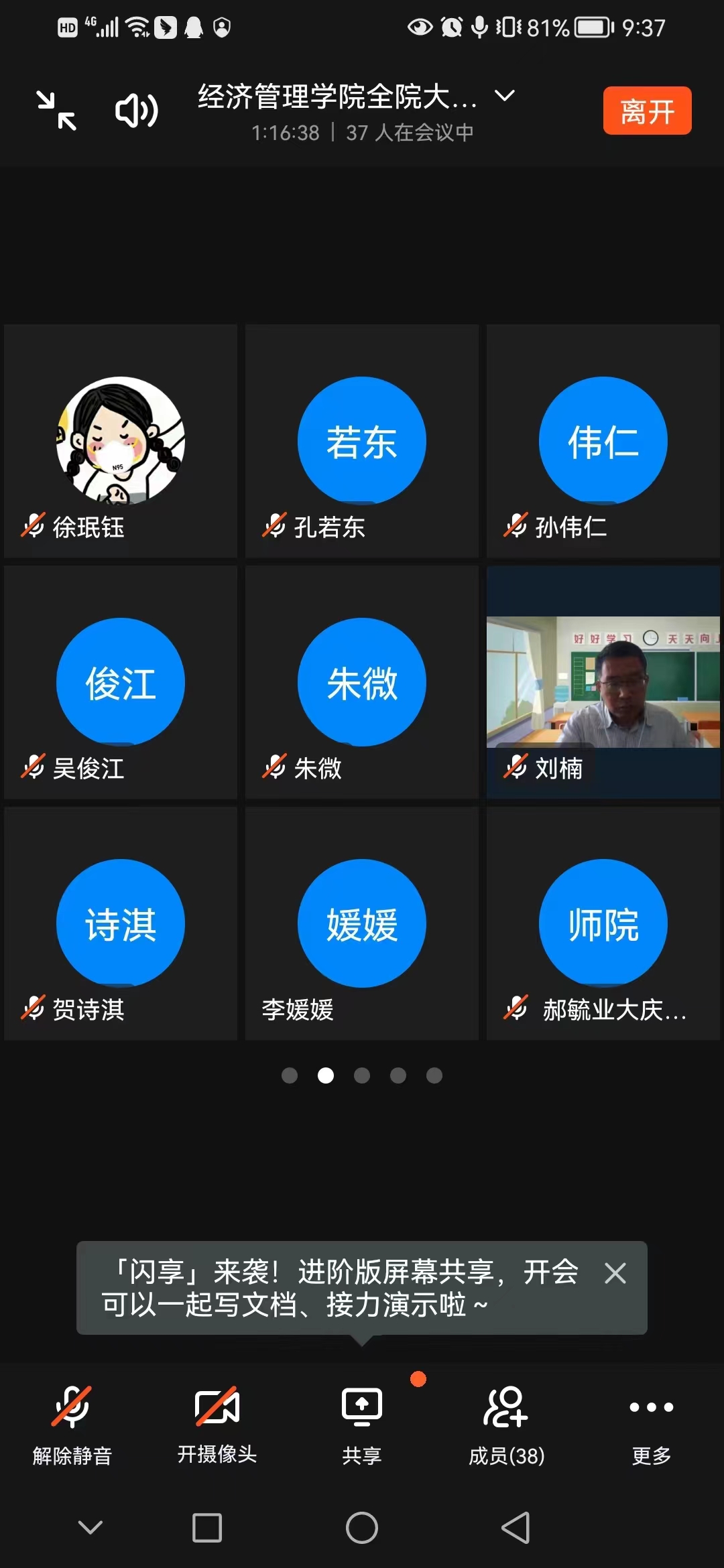This screenshot has width=724, height=1568.
Task: Dismiss the 闪享 promo tooltip
Action: (615, 1273)
